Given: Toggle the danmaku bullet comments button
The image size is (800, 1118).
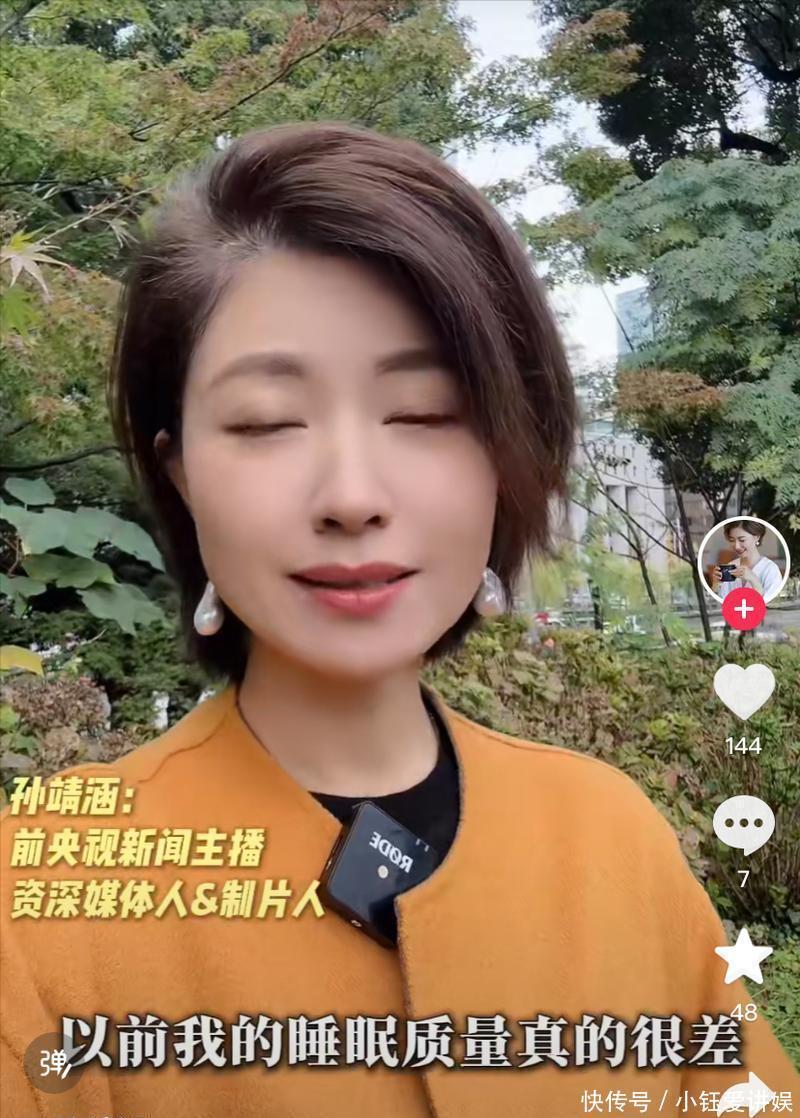Looking at the screenshot, I should (54, 1062).
